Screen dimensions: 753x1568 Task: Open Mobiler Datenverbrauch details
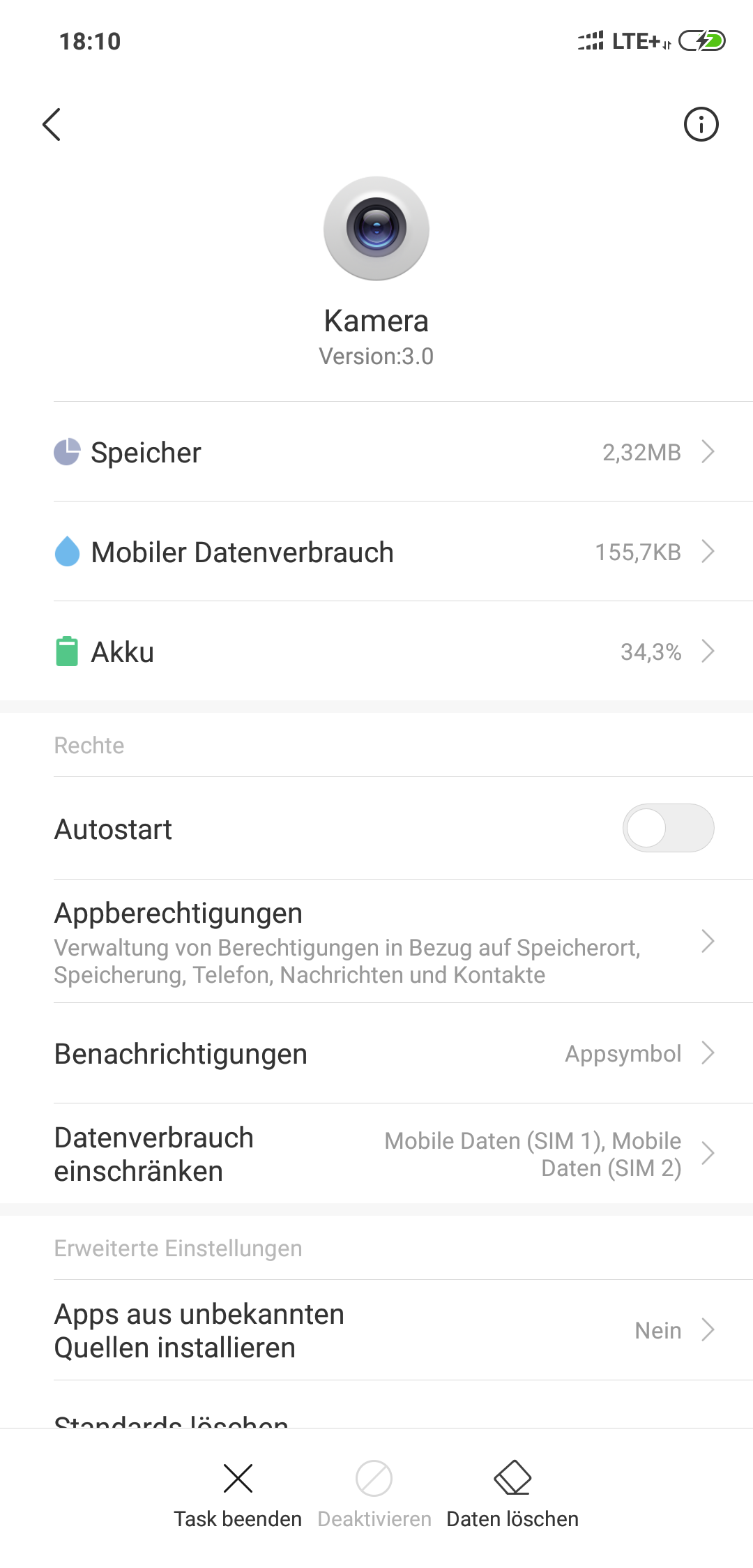(376, 552)
